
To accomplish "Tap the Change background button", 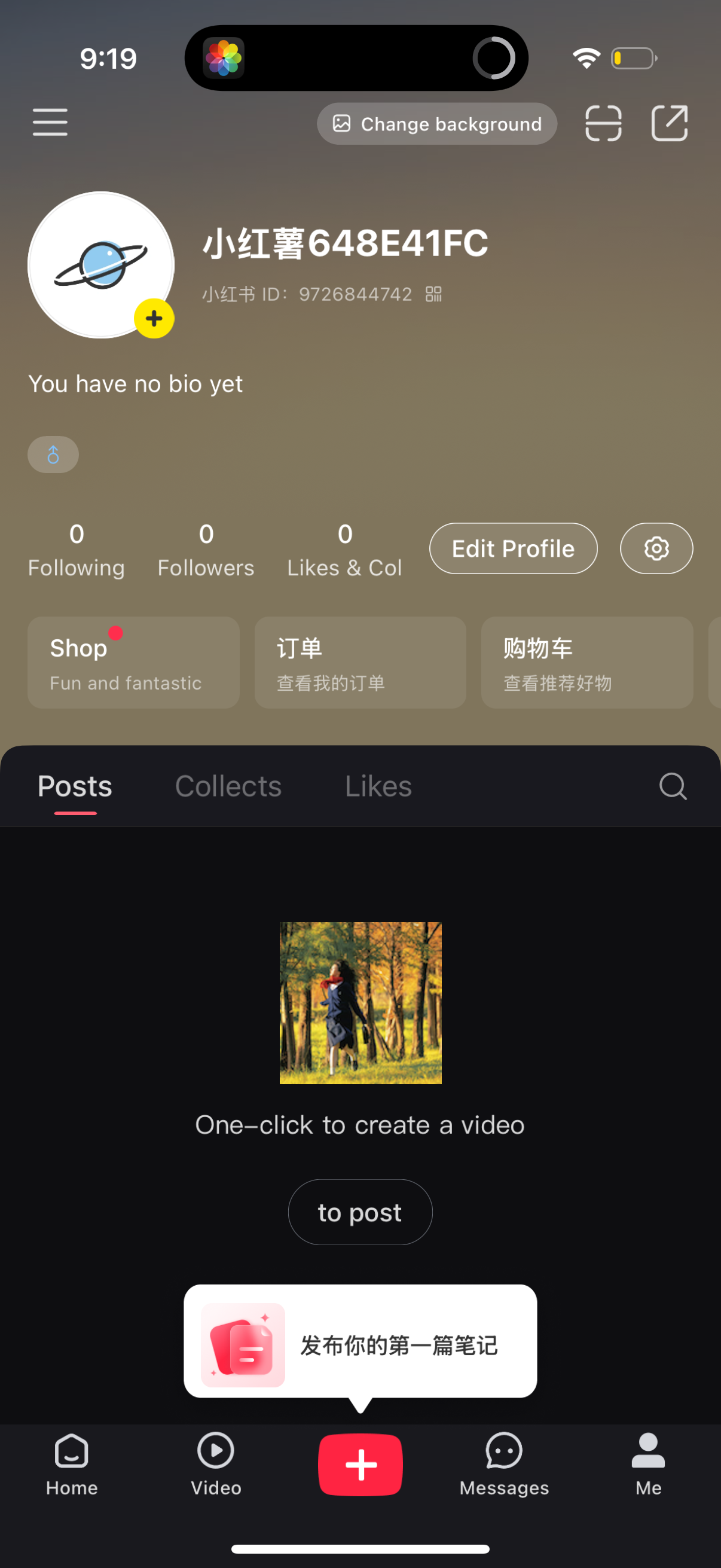I will (436, 124).
